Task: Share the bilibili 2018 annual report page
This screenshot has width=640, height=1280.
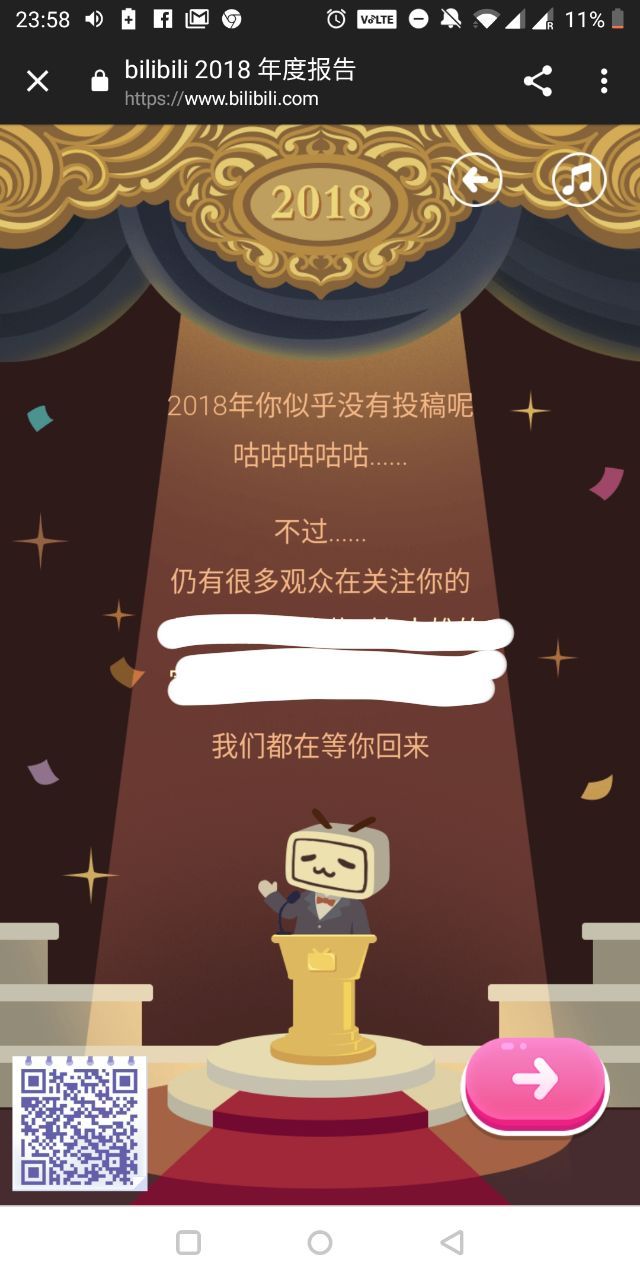Action: (x=538, y=82)
